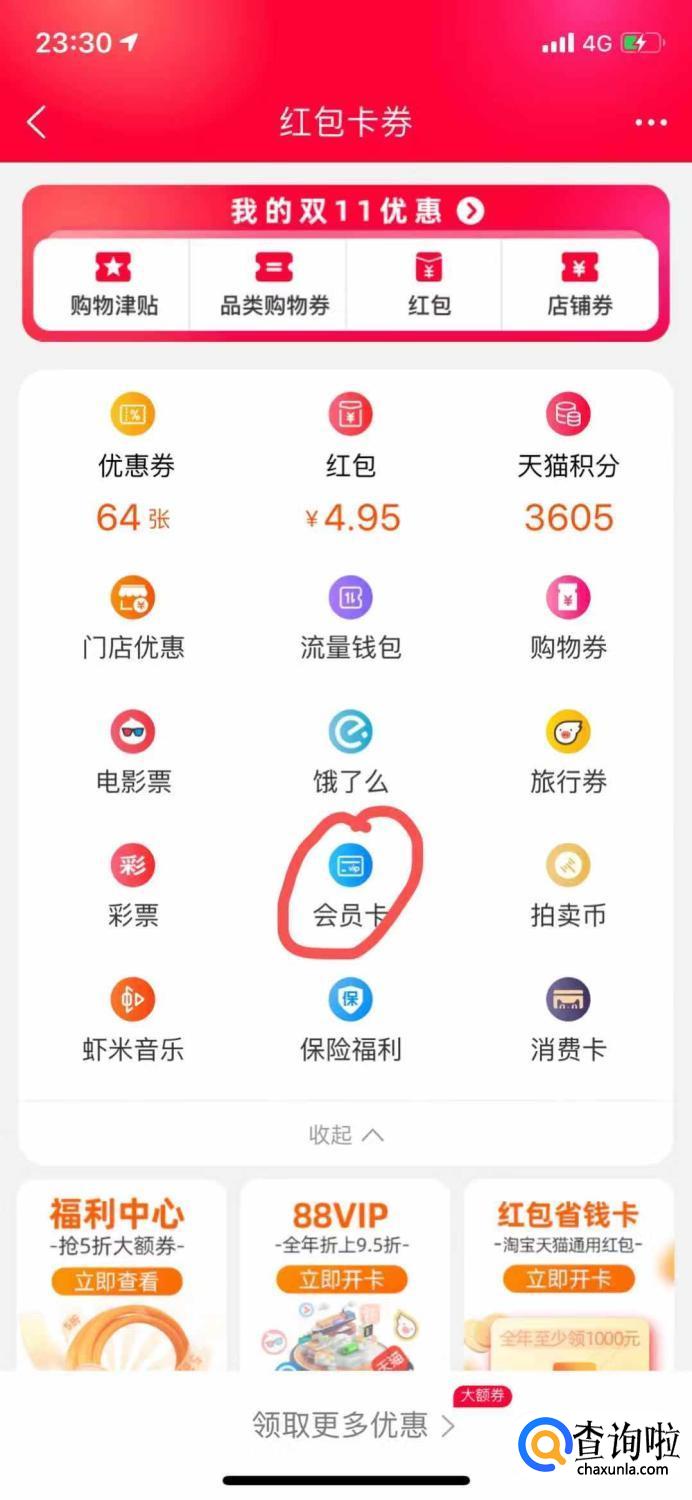Open 品类购物券 coupons
Viewport: 692px width, 1500px height.
[x=274, y=285]
